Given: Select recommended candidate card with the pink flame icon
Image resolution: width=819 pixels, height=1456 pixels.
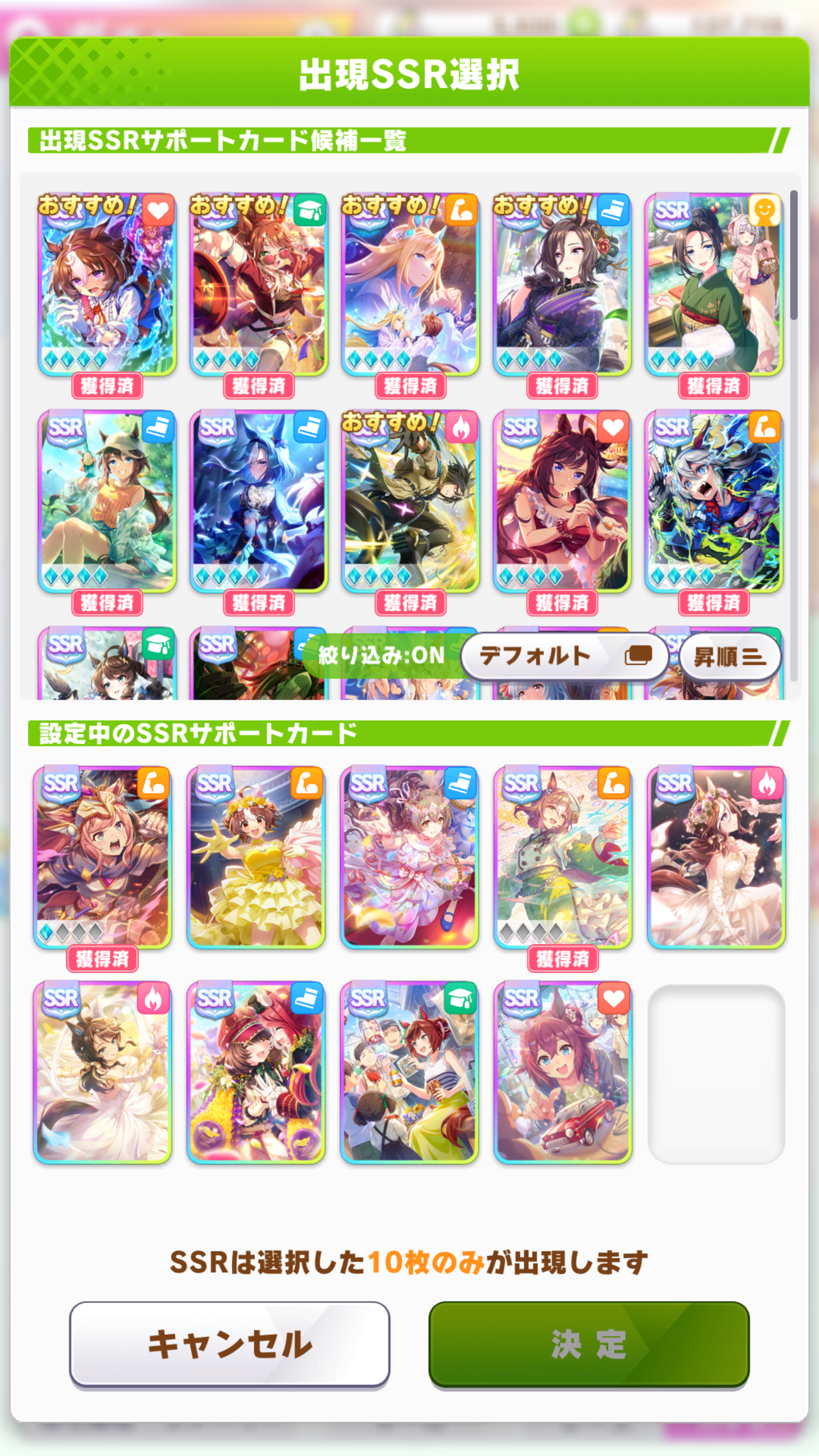Looking at the screenshot, I should point(410,501).
